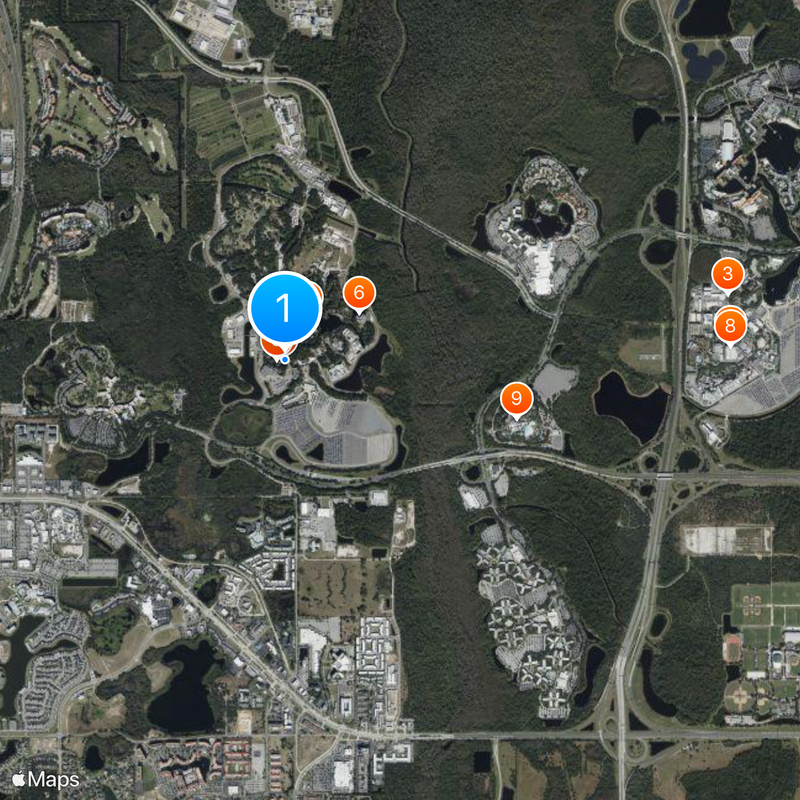Tap map pin number 9
Viewport: 800px width, 800px height.
(x=516, y=399)
